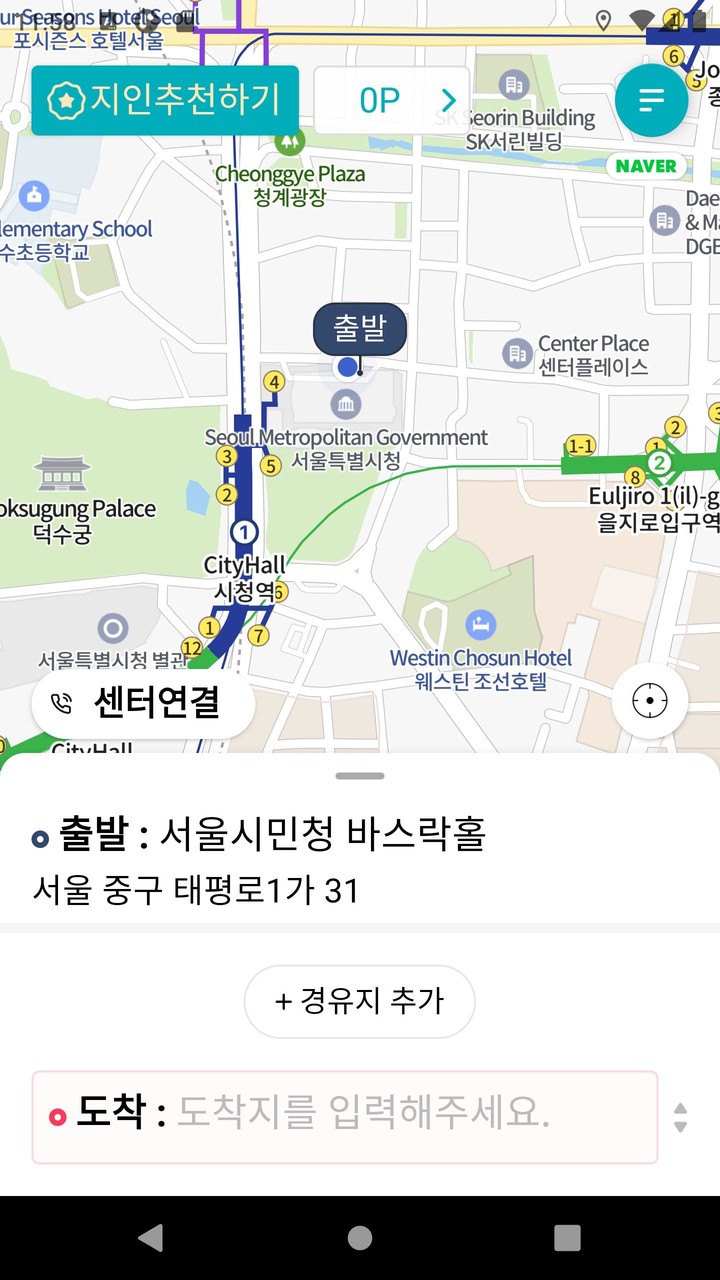720x1280 pixels.
Task: Tap the NAVER logo on the map
Action: click(646, 166)
